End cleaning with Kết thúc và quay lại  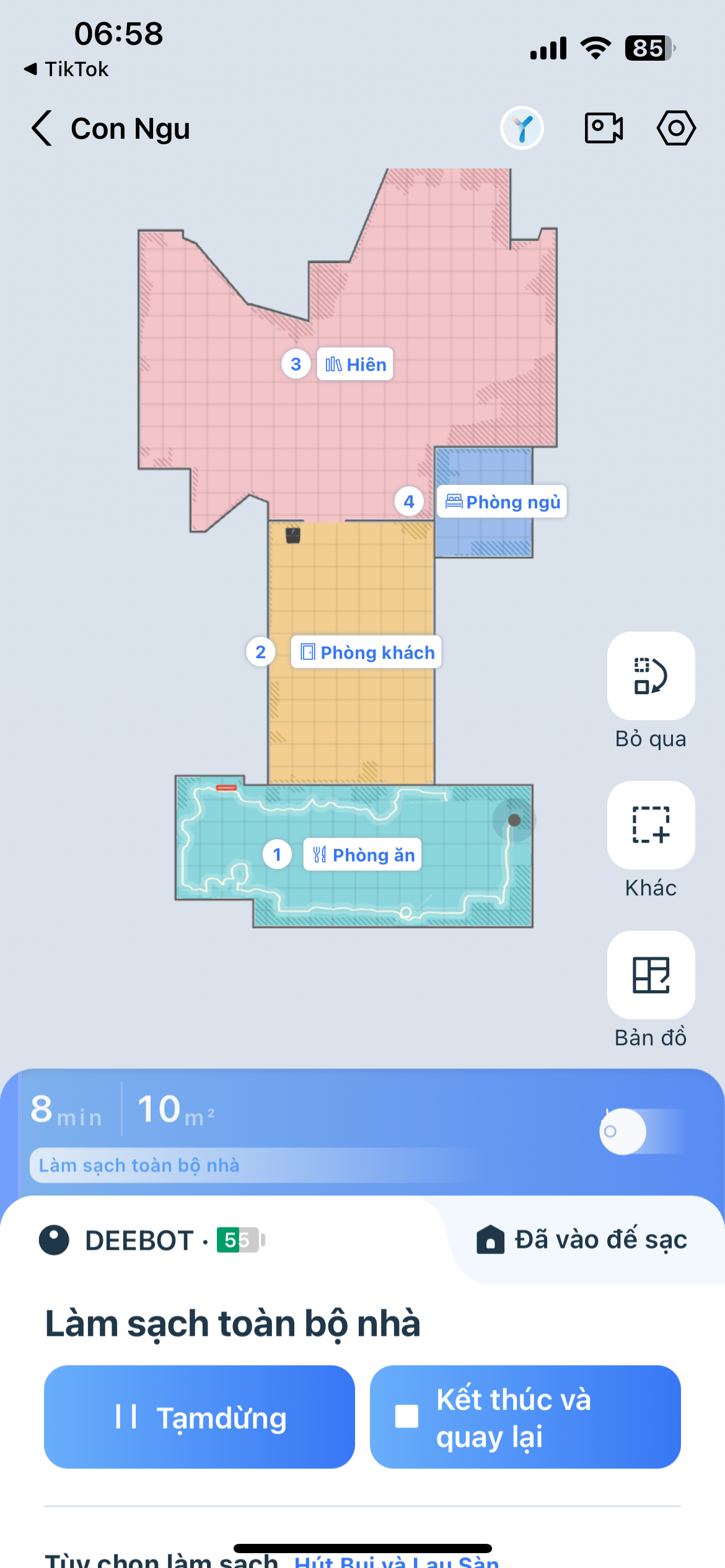click(x=525, y=1417)
